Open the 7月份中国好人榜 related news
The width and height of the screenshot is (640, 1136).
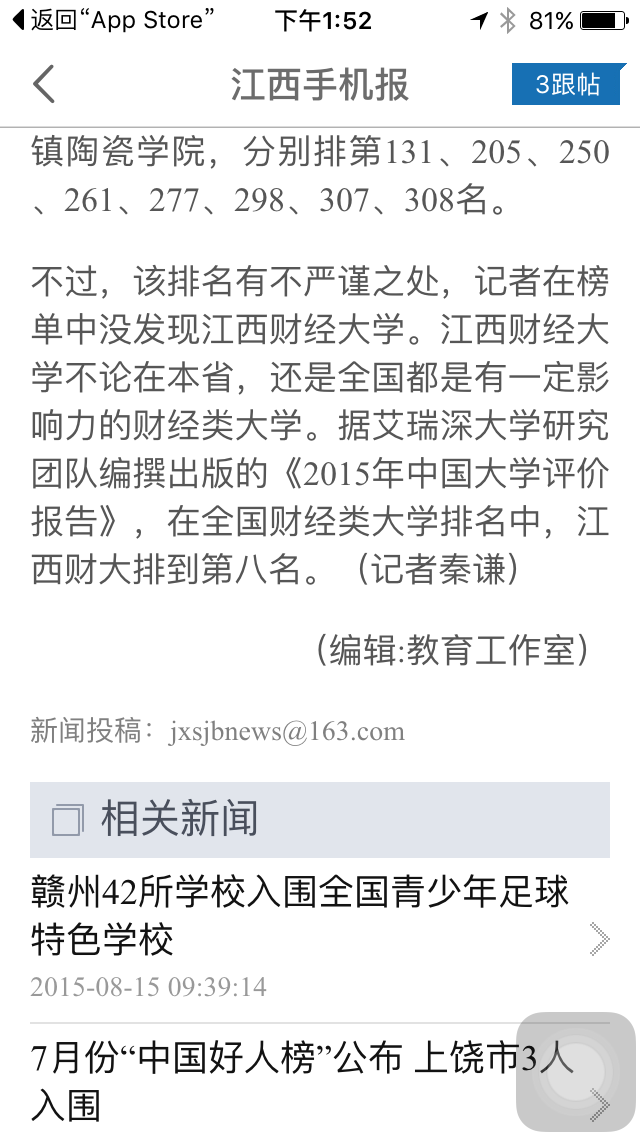270,1080
